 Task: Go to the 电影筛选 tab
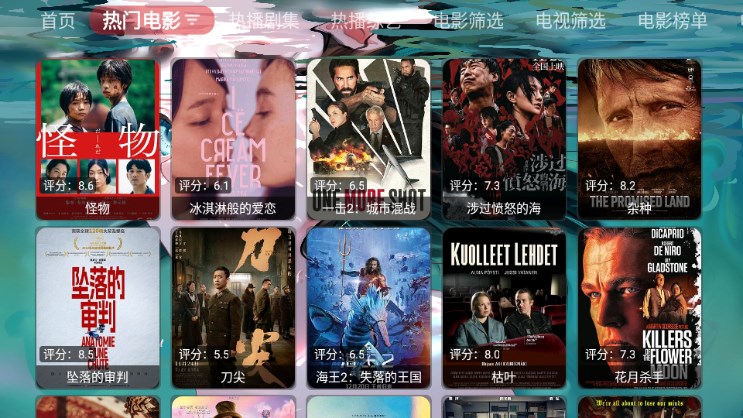pyautogui.click(x=469, y=21)
